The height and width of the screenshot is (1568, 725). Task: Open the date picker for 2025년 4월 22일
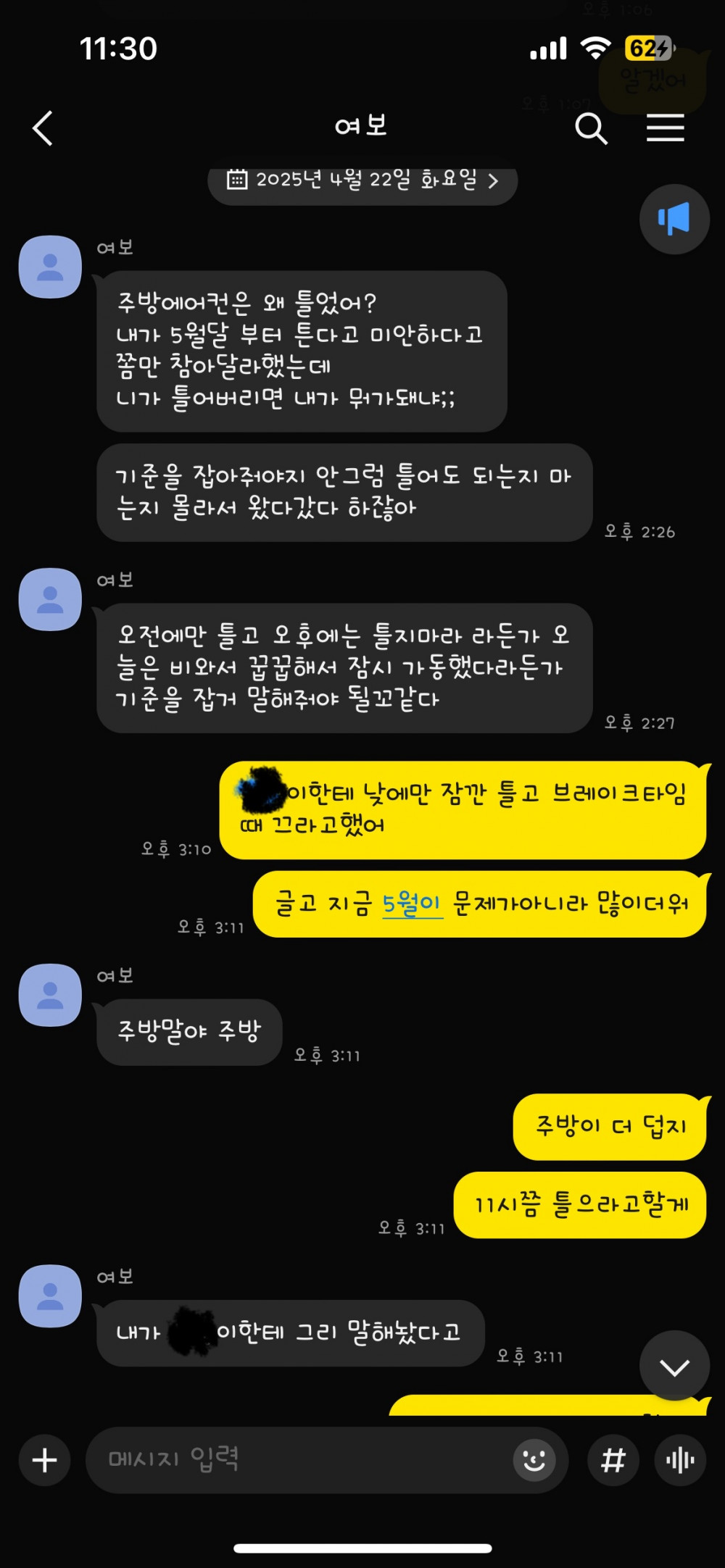(362, 180)
